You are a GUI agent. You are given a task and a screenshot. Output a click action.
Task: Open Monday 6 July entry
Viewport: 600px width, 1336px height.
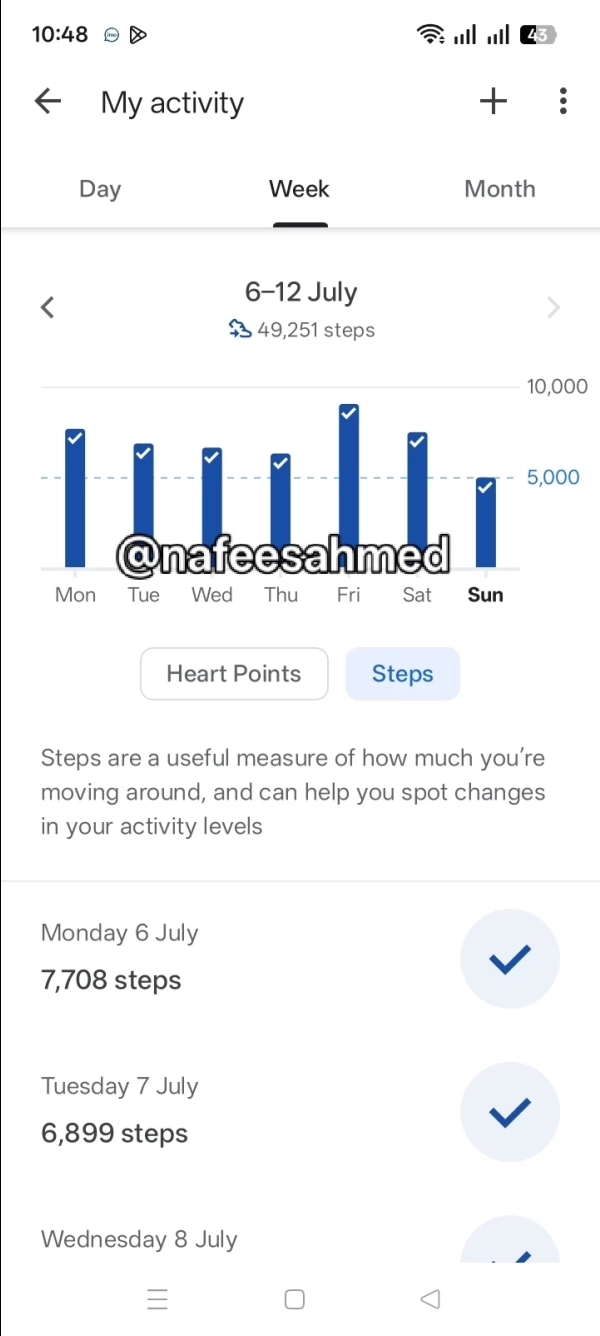point(300,958)
